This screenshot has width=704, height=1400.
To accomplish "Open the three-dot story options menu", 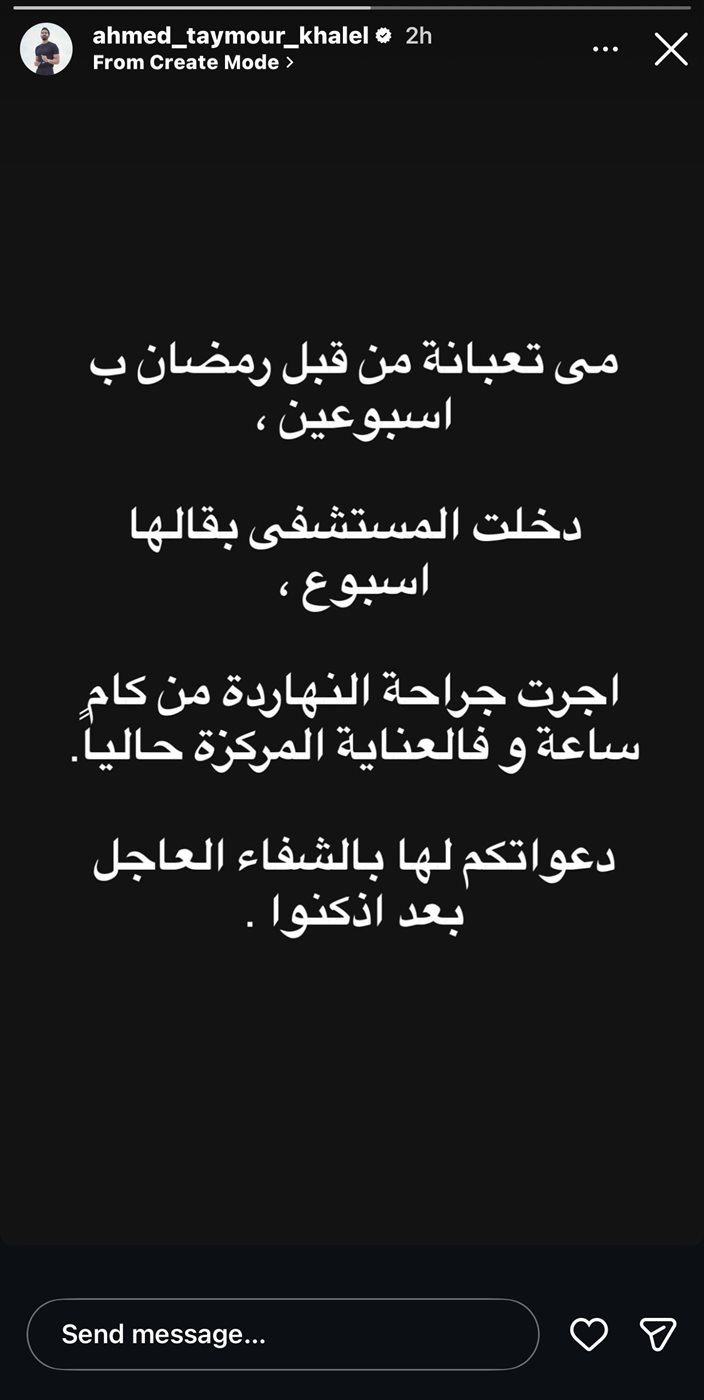I will (x=607, y=48).
